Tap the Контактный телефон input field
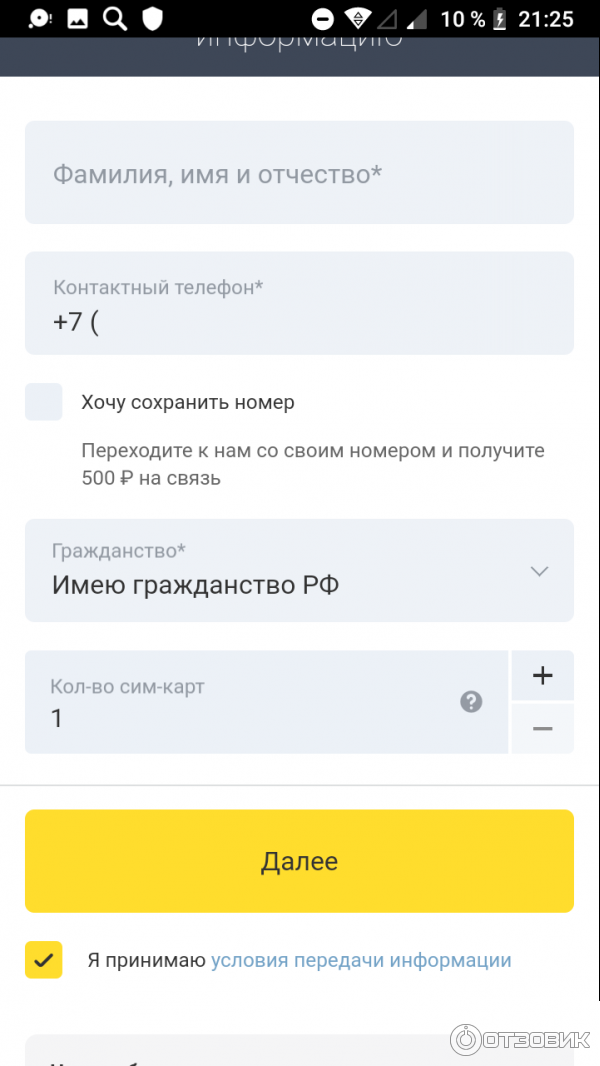 (299, 304)
